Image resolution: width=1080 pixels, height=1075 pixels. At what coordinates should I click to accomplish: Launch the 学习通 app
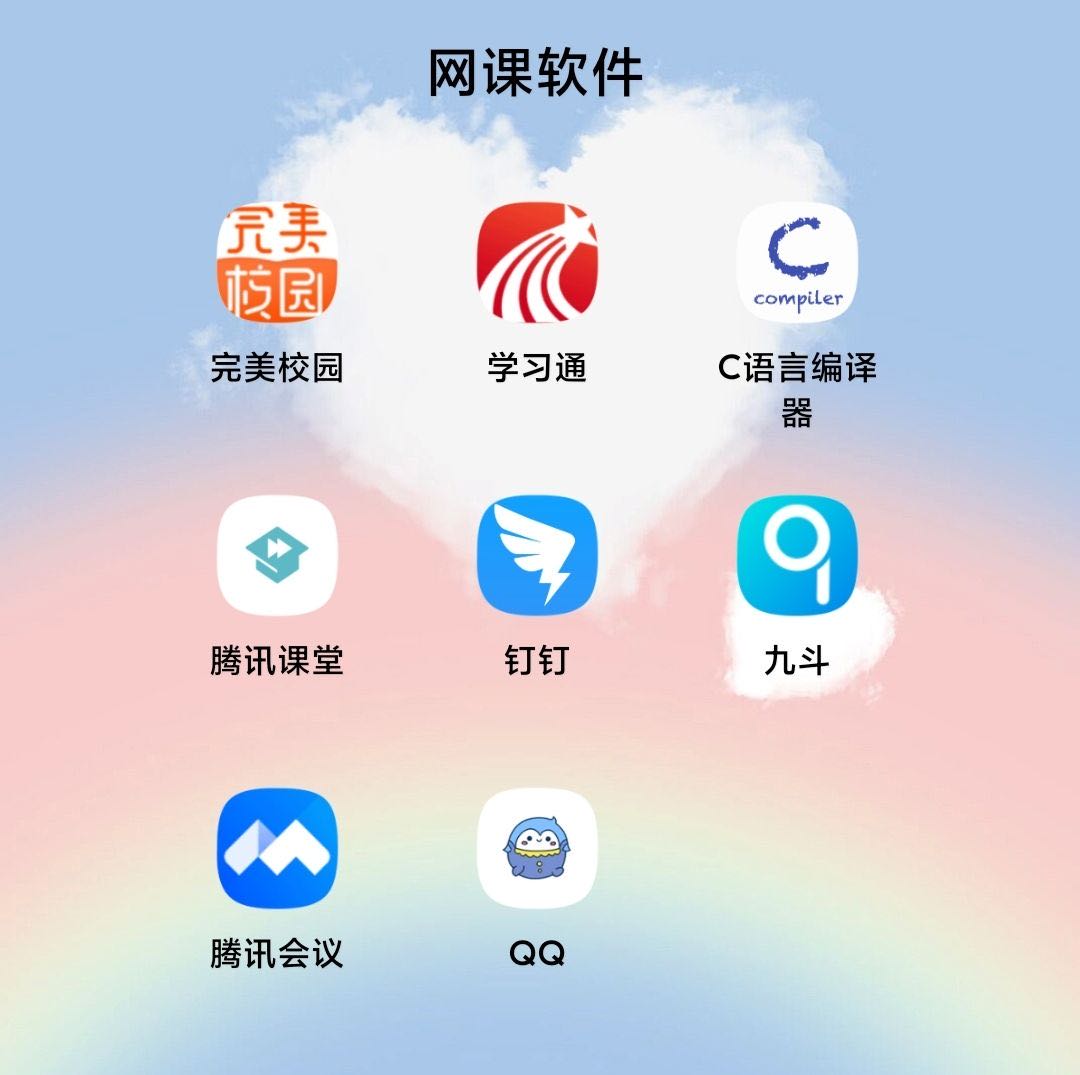(537, 262)
